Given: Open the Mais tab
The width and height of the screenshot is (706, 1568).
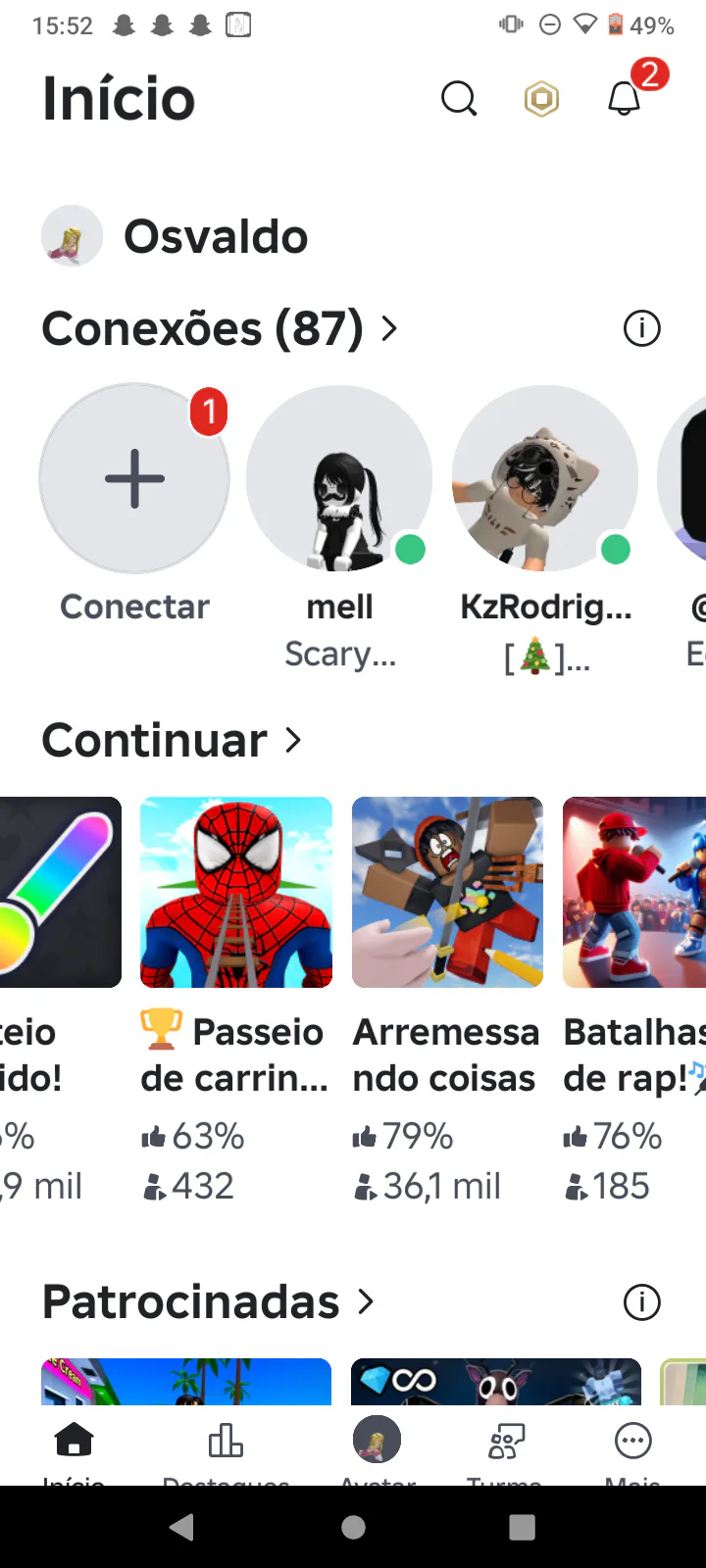Looking at the screenshot, I should pyautogui.click(x=632, y=1445).
